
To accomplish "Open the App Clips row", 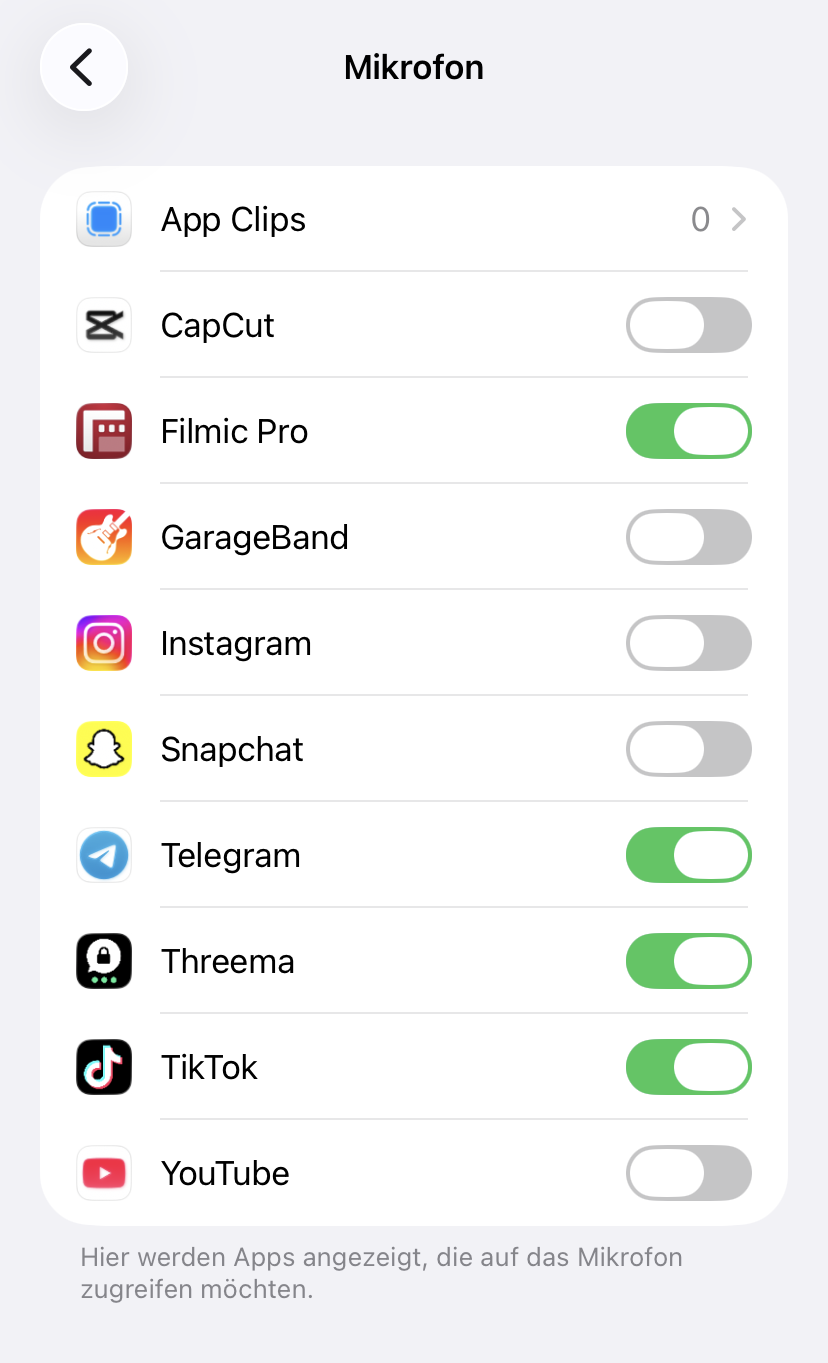I will pyautogui.click(x=414, y=219).
